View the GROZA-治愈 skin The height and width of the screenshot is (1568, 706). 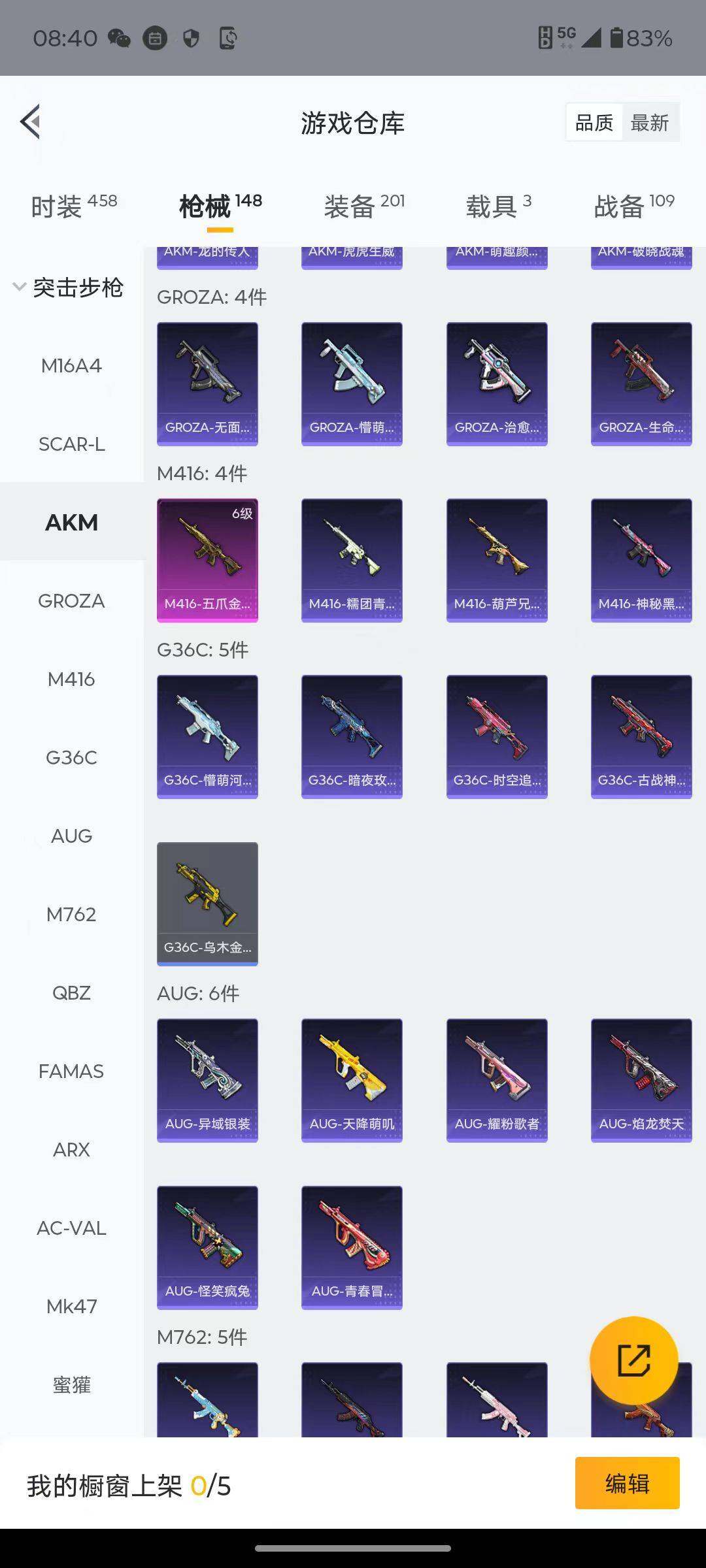click(497, 384)
